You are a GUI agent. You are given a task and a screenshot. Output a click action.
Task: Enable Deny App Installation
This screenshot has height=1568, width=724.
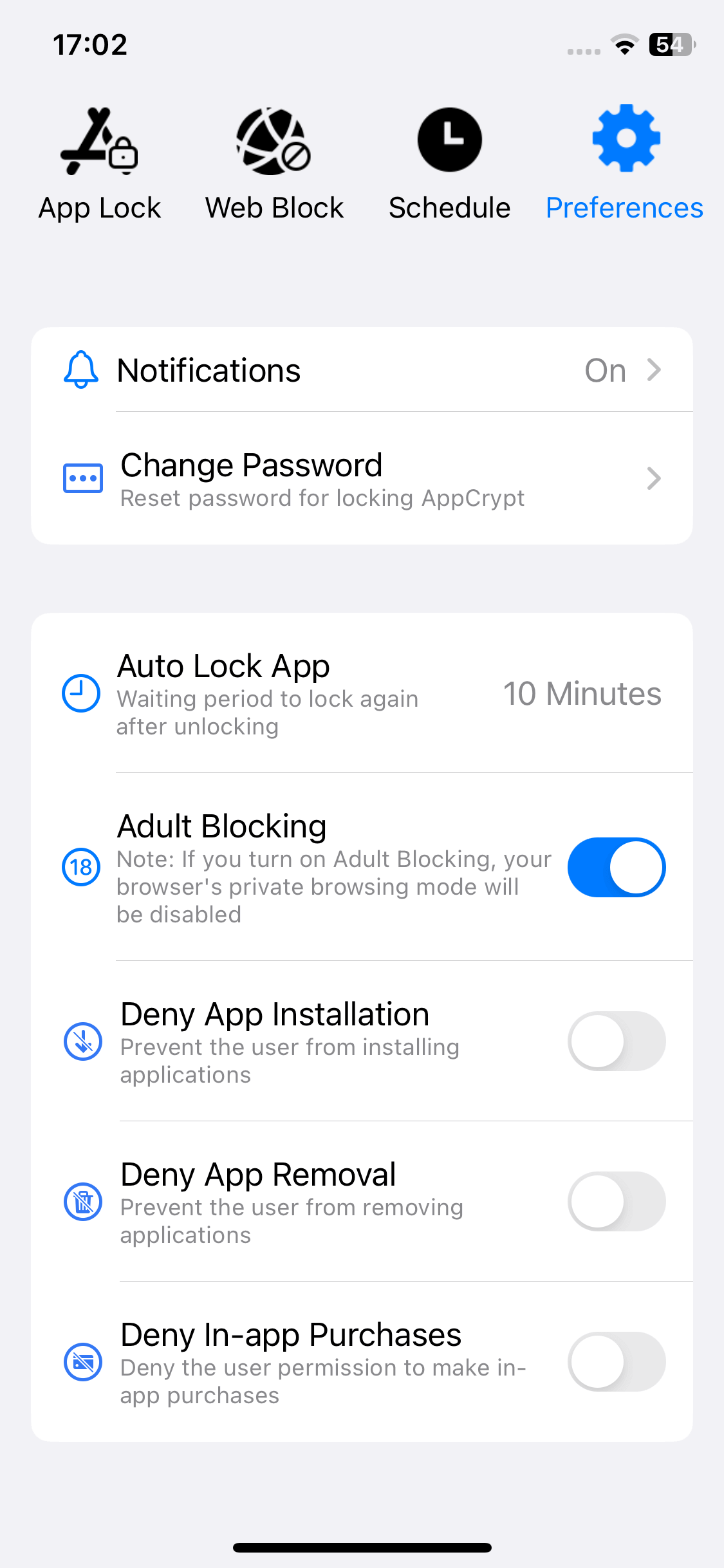coord(616,1041)
